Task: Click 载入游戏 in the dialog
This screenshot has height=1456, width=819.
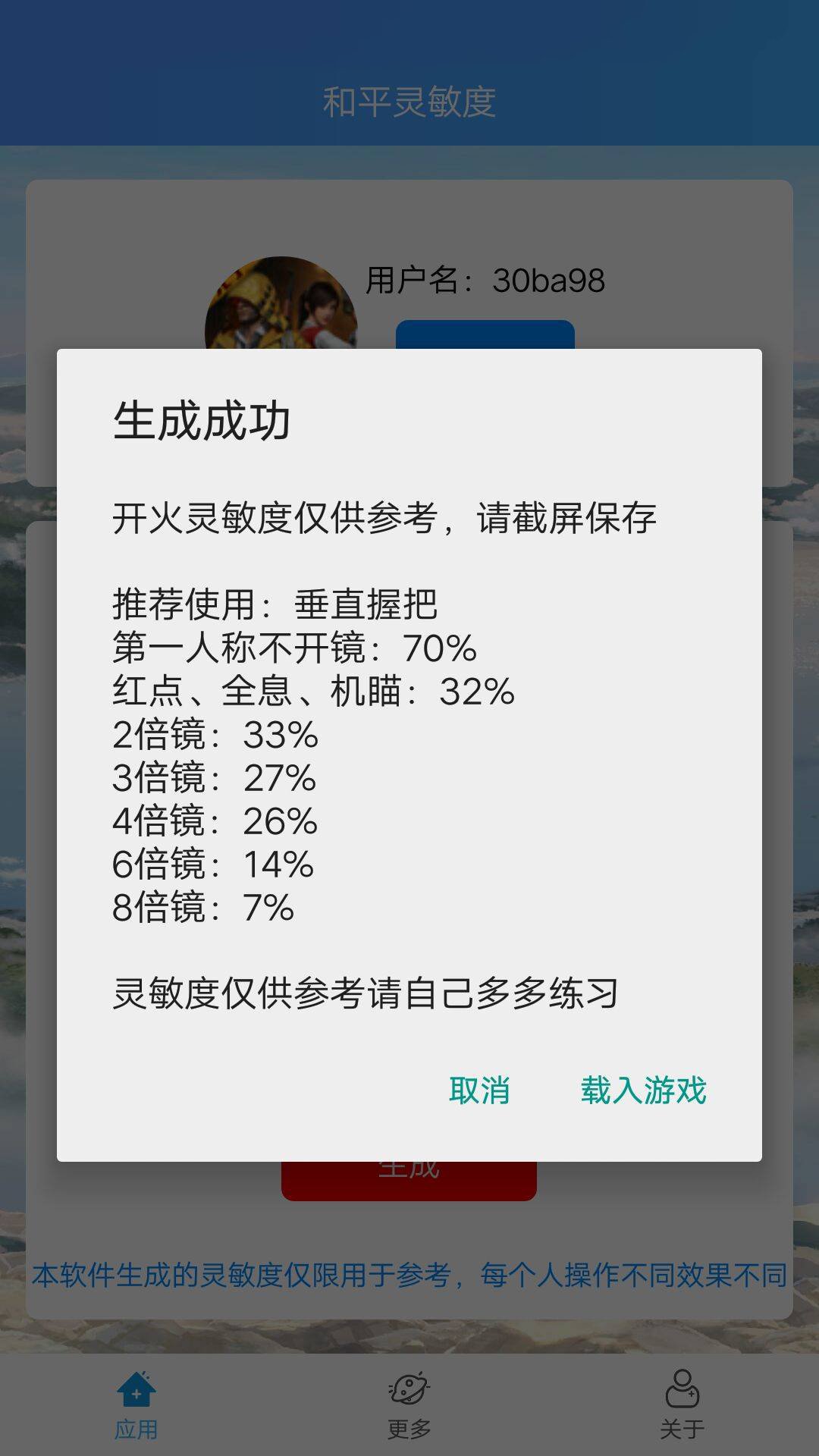Action: point(644,1090)
